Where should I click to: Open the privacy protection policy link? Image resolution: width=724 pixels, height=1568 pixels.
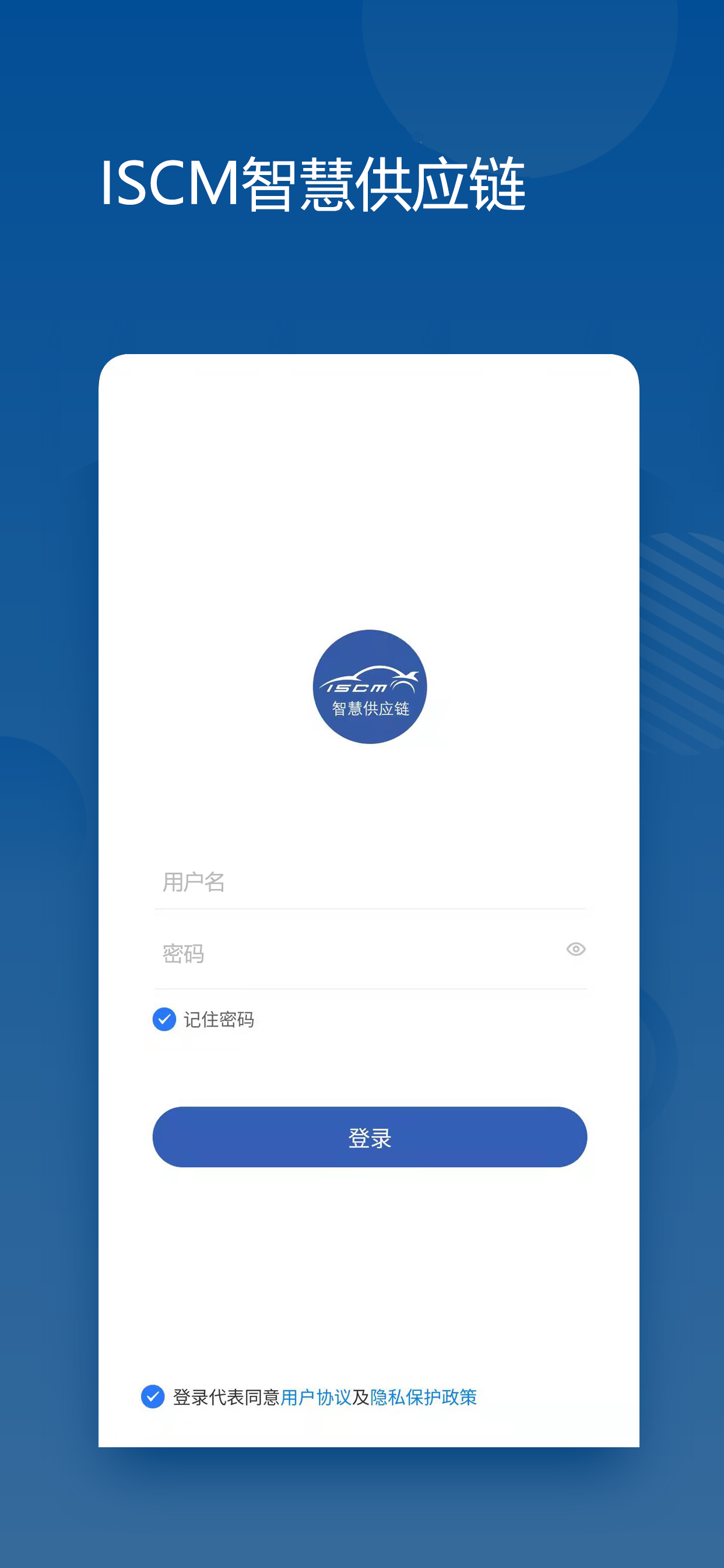[423, 1397]
